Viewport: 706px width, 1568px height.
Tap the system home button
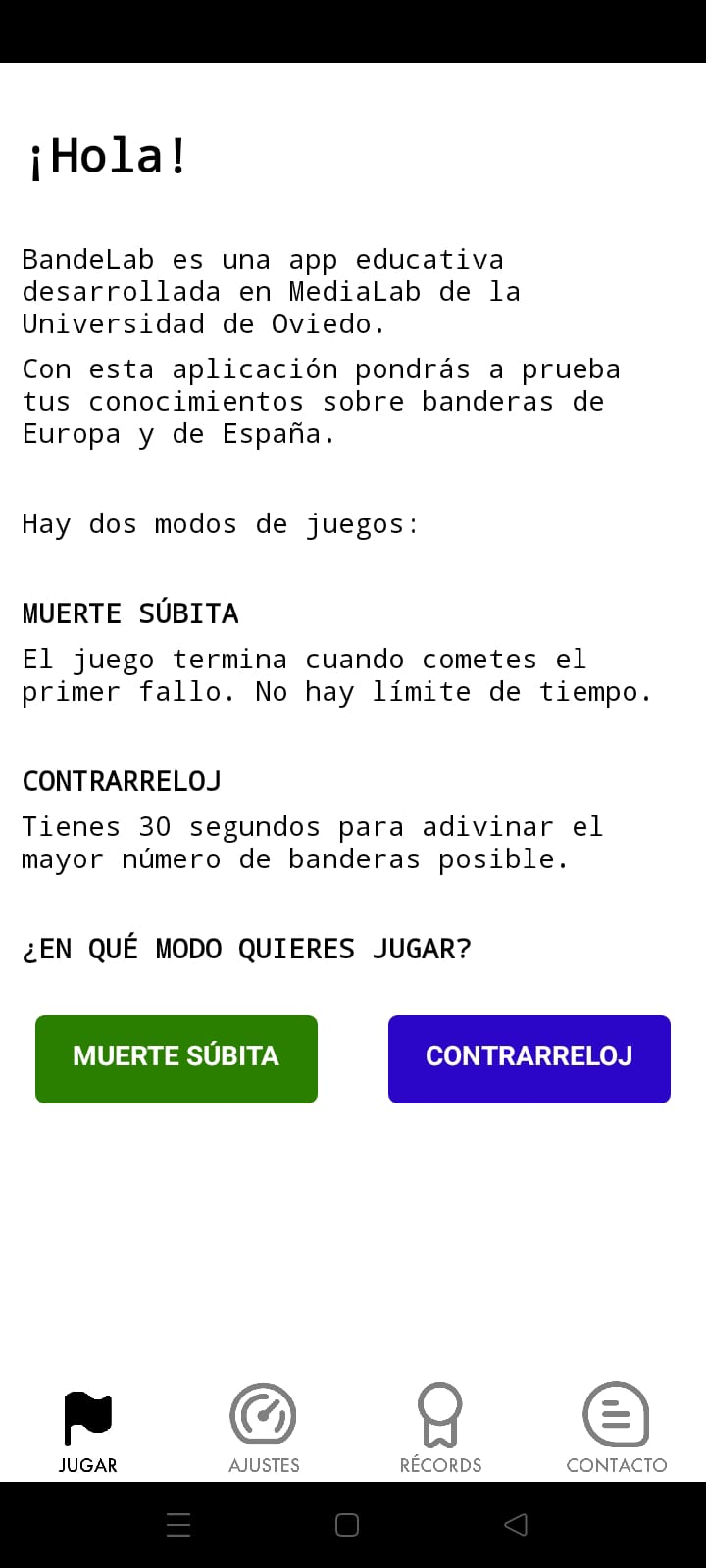[347, 1524]
